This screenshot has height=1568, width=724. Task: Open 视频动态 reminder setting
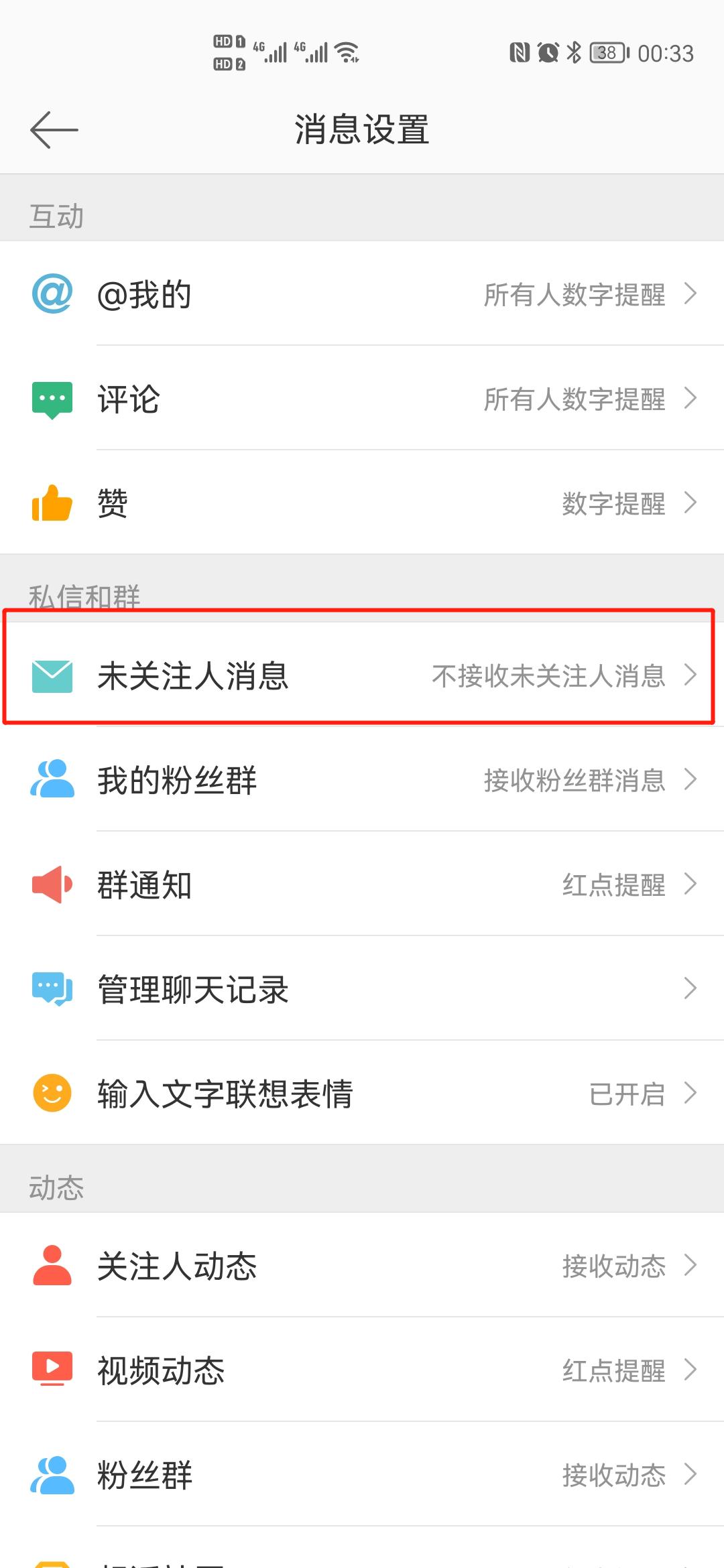[362, 1370]
